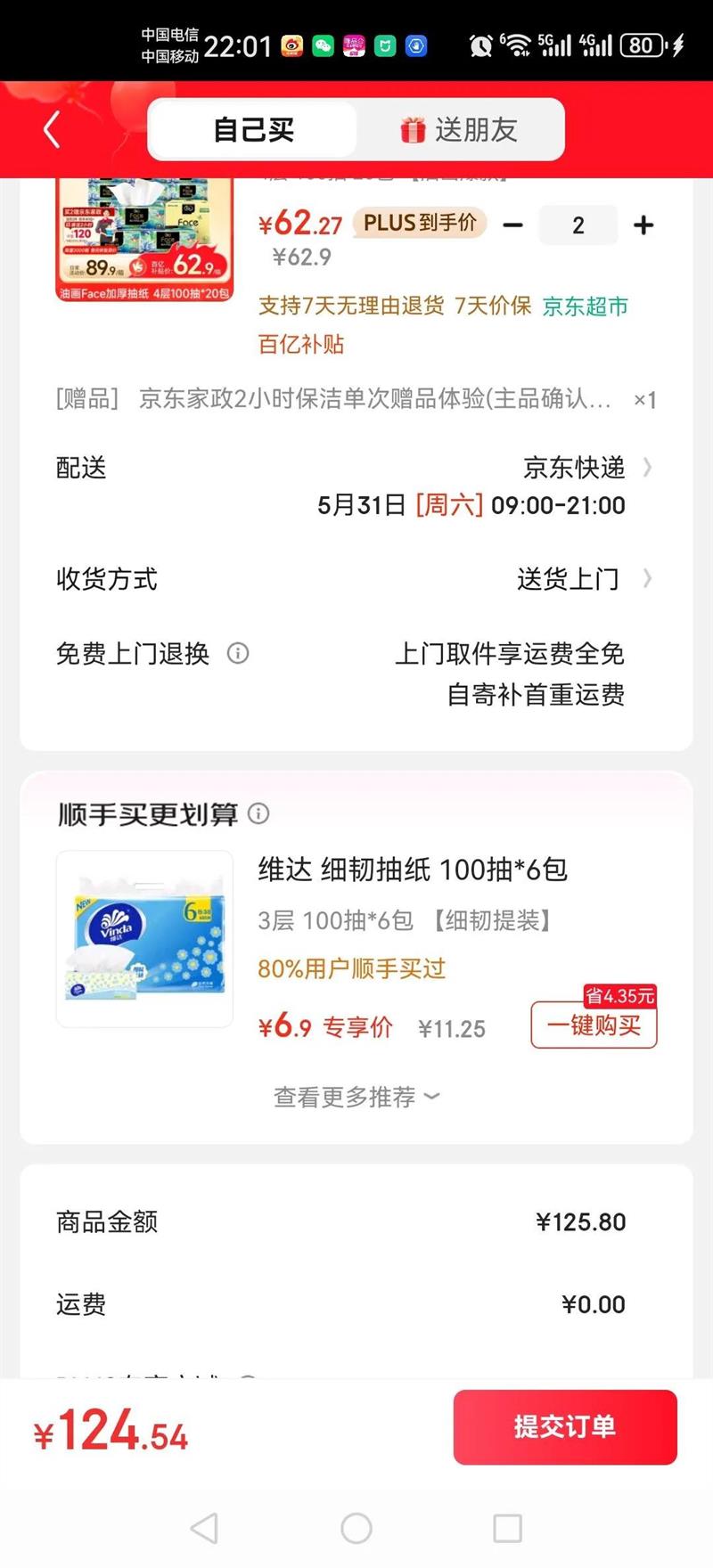Open the 配送 京东快递 delivery options
713x1568 pixels.
[588, 468]
